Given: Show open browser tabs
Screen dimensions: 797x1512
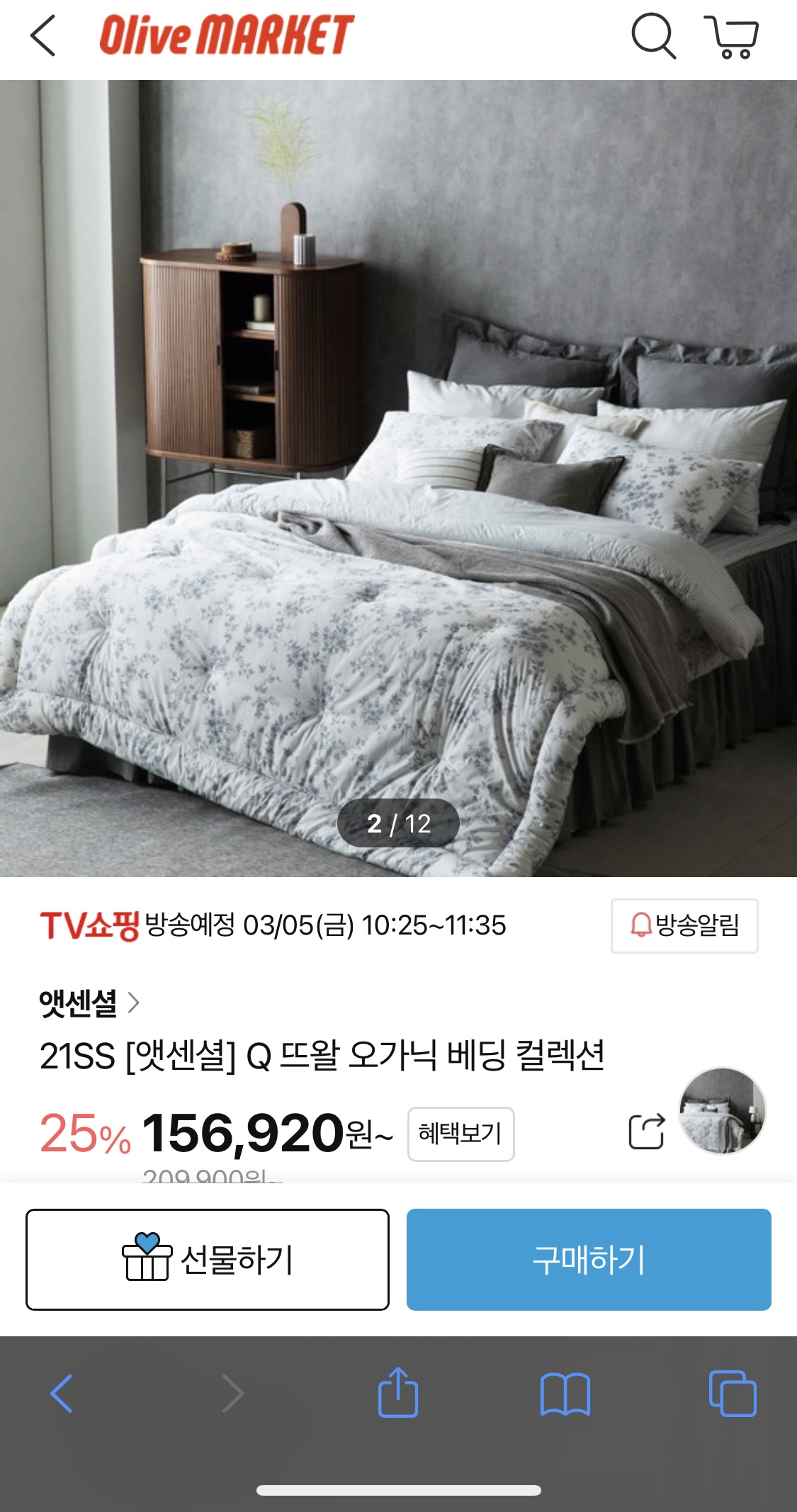Looking at the screenshot, I should (733, 1394).
